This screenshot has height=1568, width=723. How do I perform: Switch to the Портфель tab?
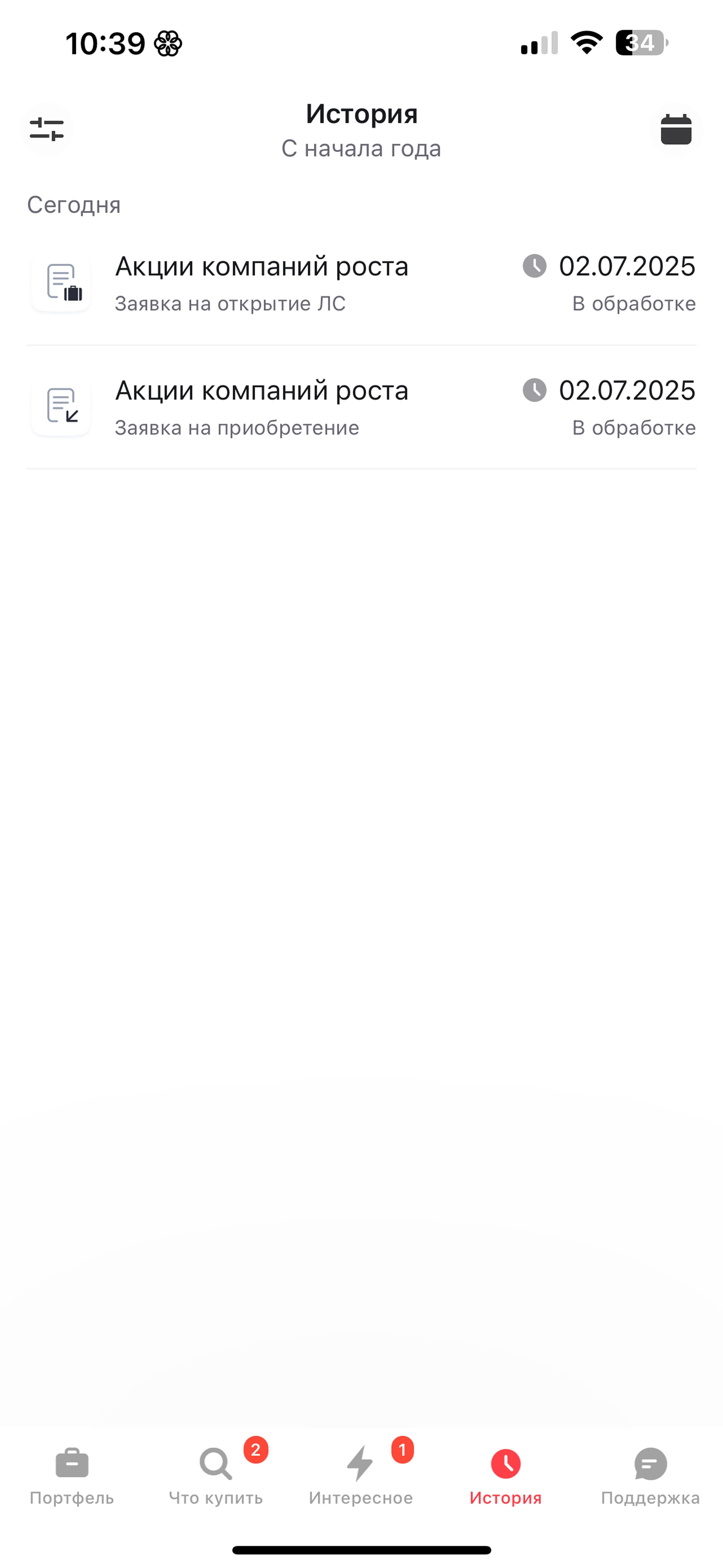coord(72,1476)
